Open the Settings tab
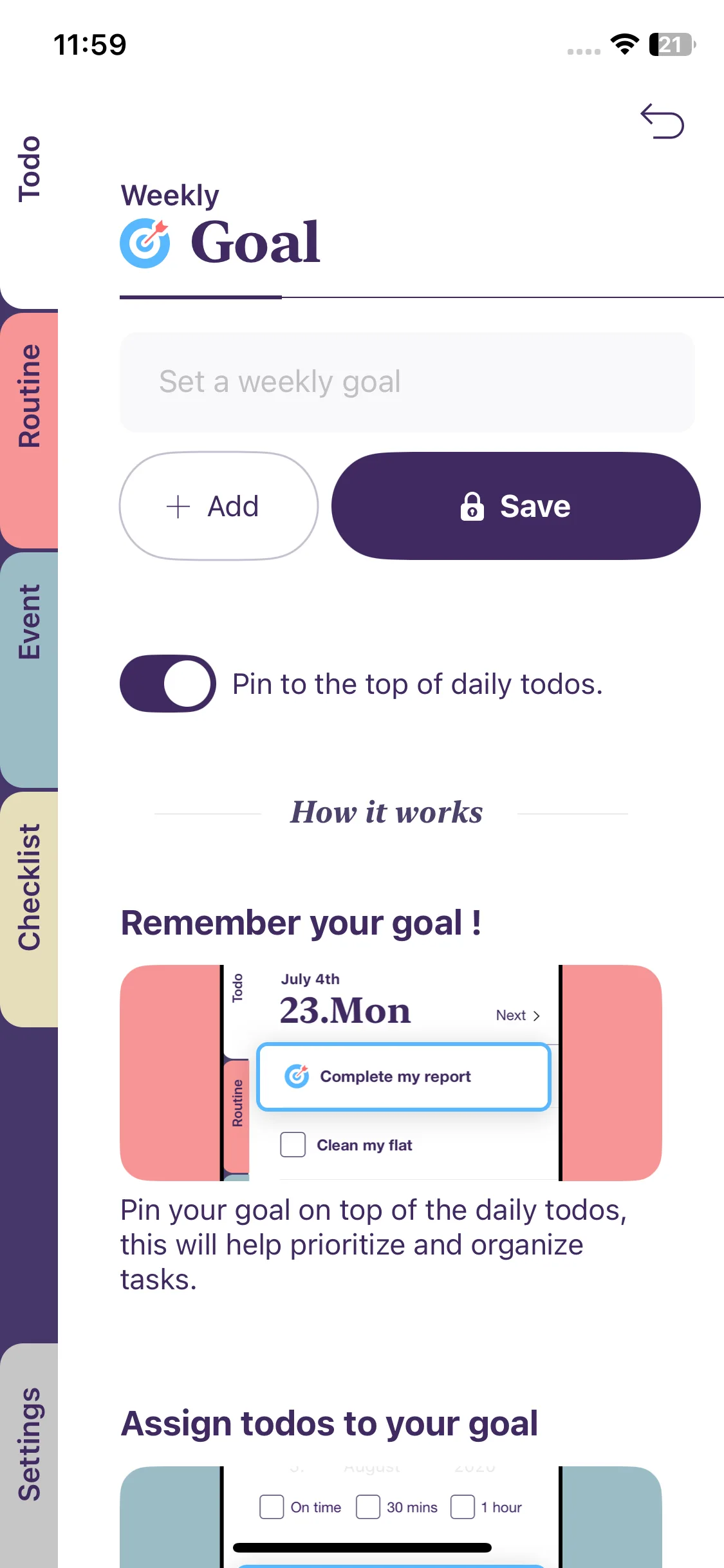The image size is (724, 1568). [29, 1456]
